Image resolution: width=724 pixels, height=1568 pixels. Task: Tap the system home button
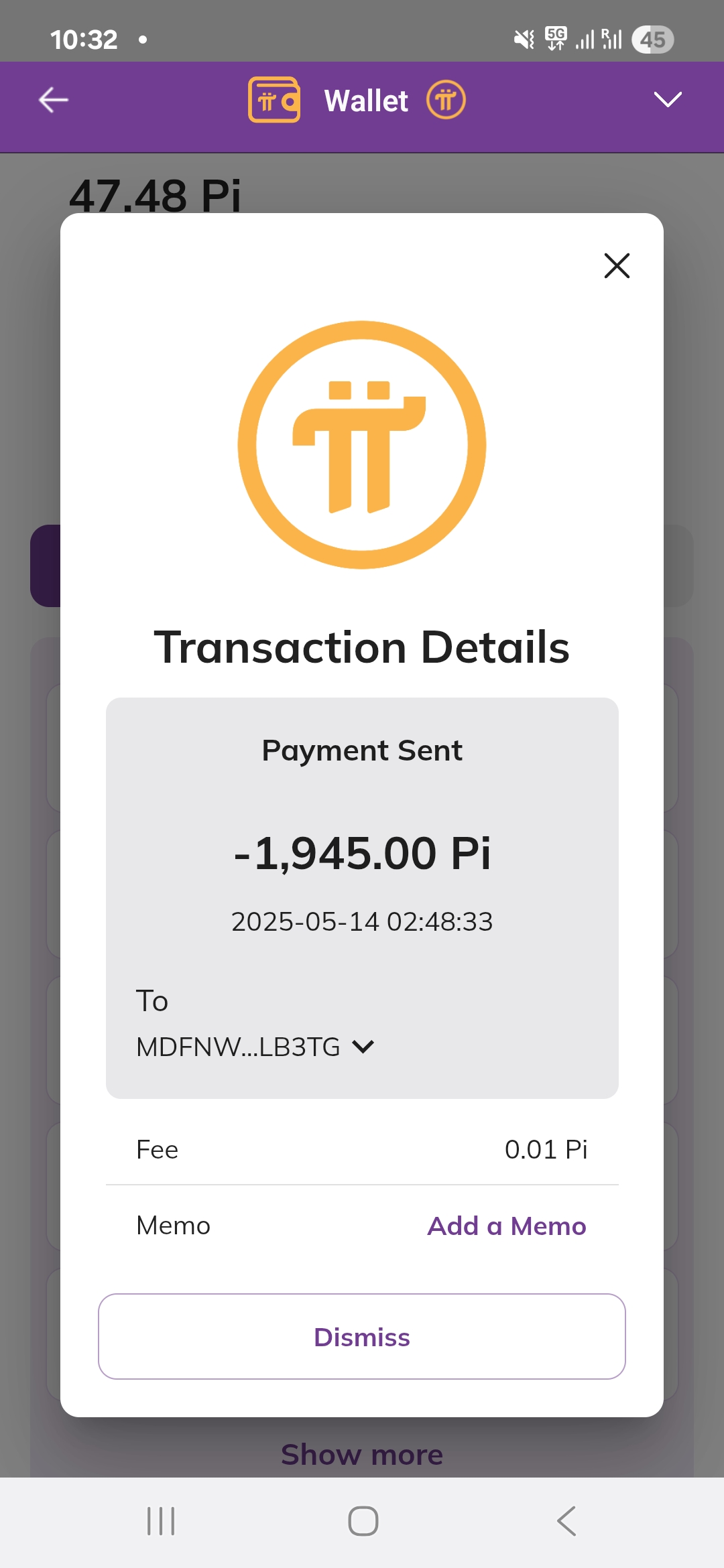point(363,1520)
